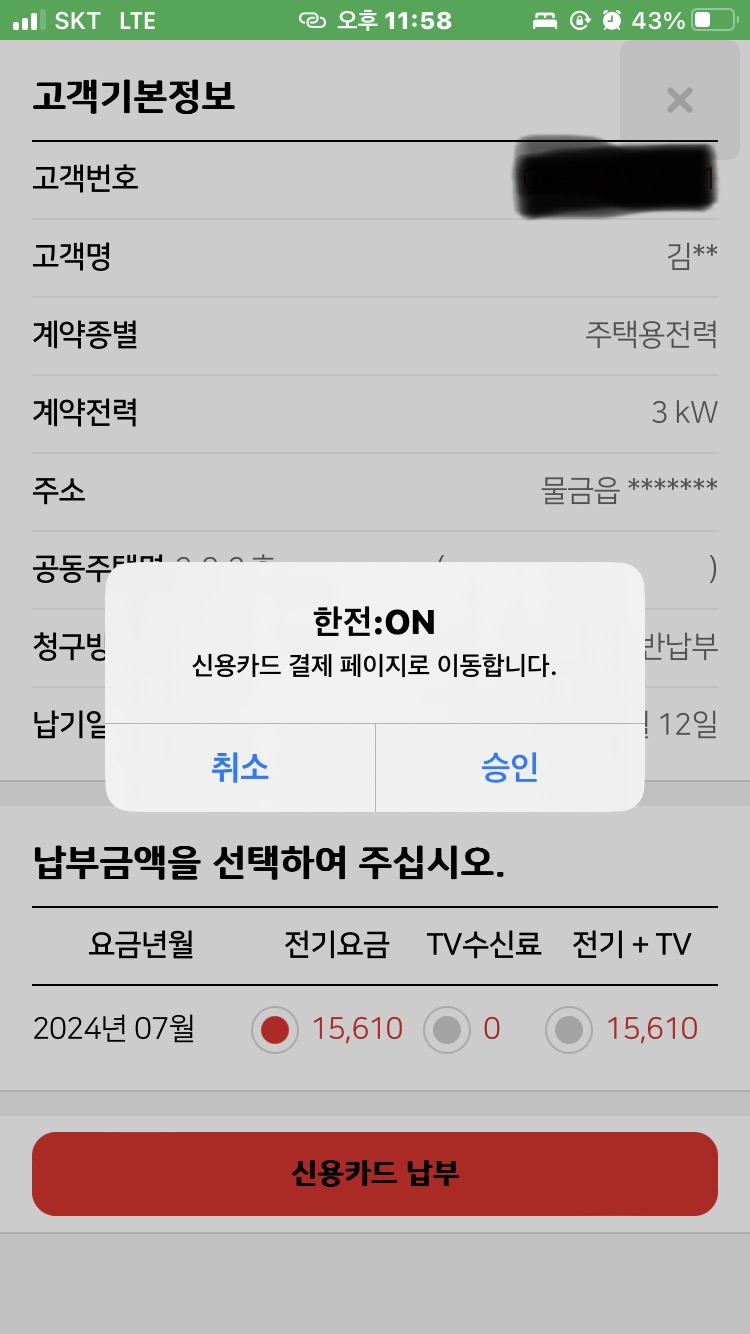Screen dimensions: 750x1334
Task: Select the 전기요금 15,610 radio option
Action: pos(275,1029)
